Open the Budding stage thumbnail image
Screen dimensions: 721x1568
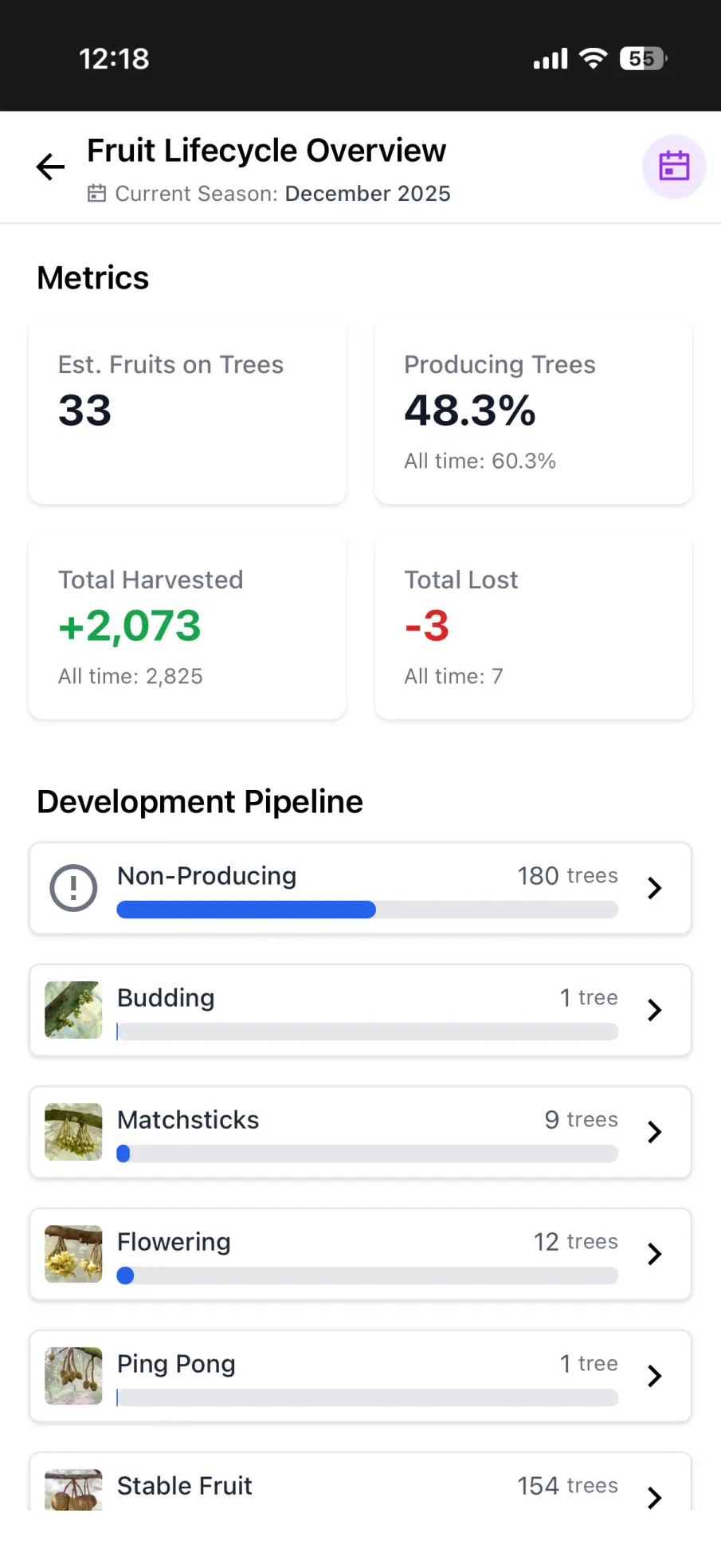(72, 1010)
